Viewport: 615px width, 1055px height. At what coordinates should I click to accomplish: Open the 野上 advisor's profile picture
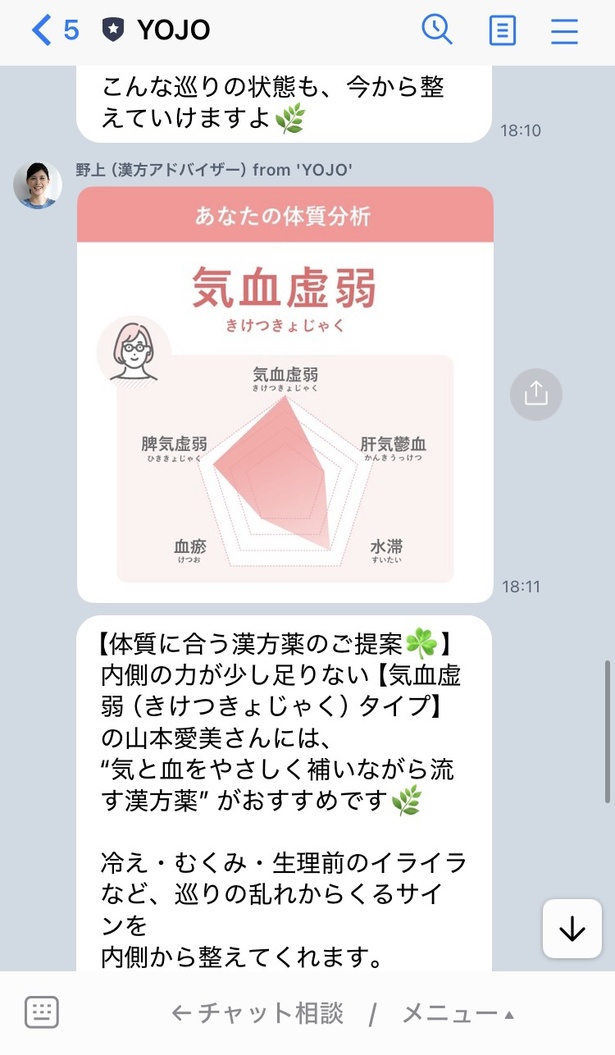click(37, 185)
